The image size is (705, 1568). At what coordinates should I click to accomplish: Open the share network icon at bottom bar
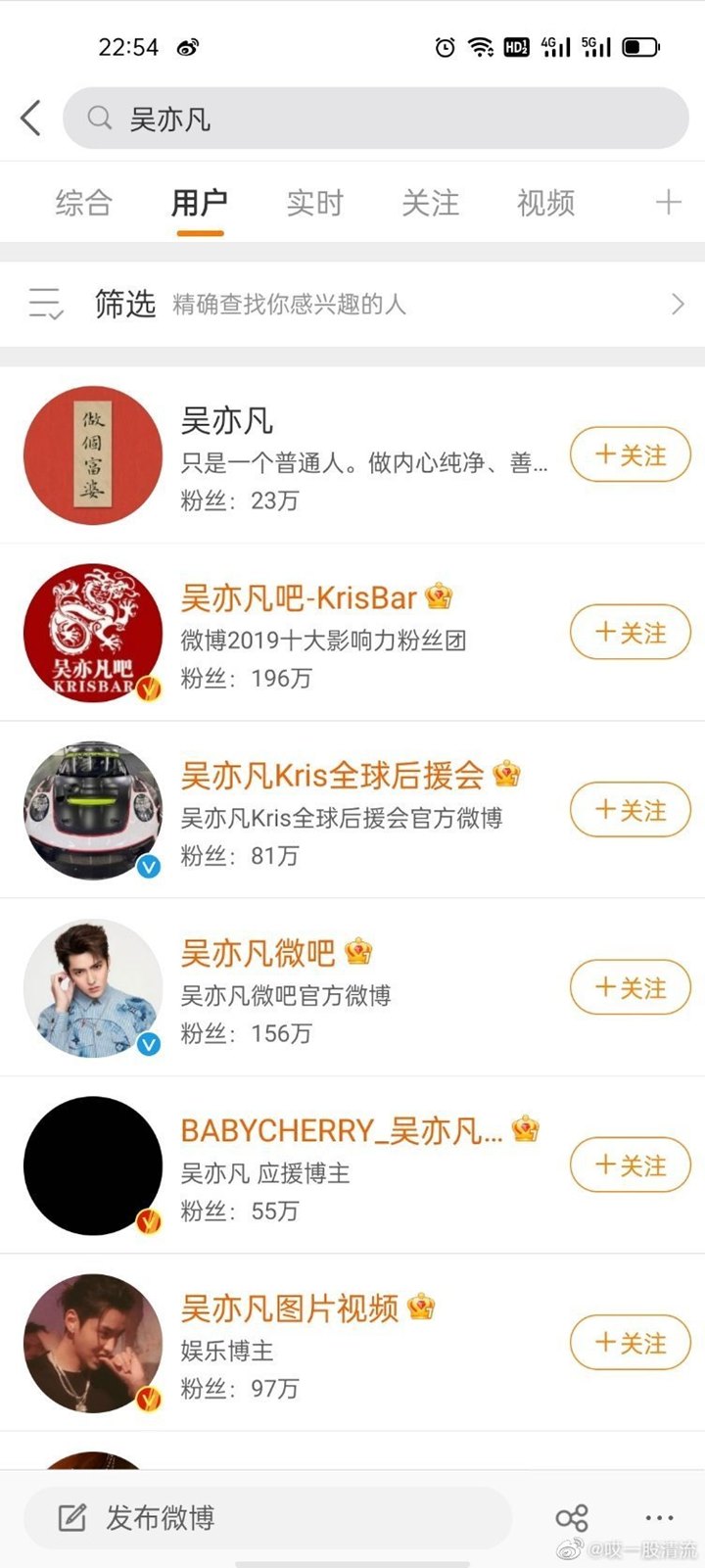coord(572,1517)
